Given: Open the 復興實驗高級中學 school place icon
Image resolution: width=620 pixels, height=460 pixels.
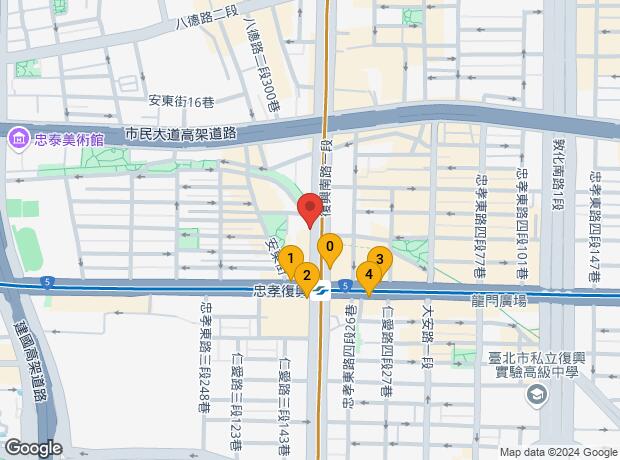Looking at the screenshot, I should 538,396.
